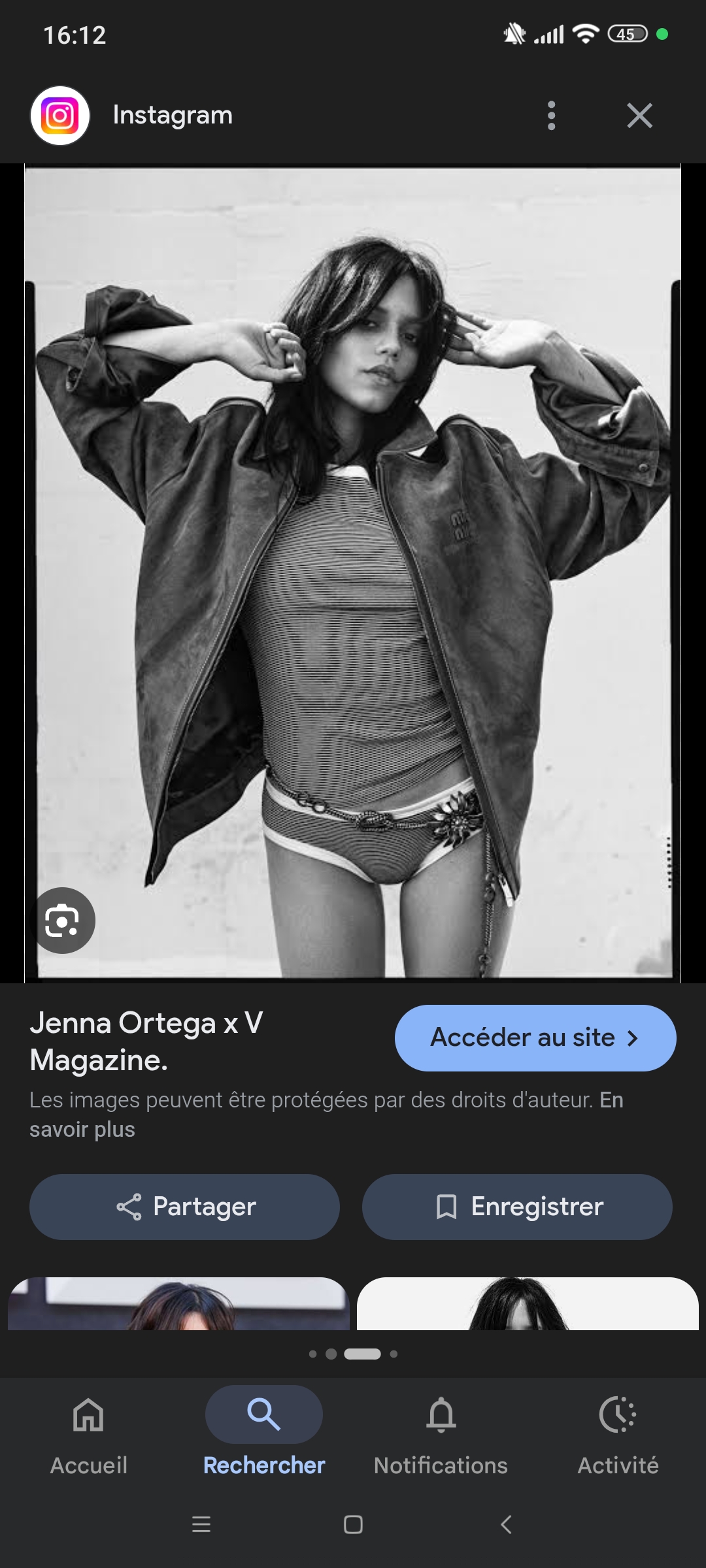
Task: Open the right related image below Enregistrer
Action: pos(528,1304)
